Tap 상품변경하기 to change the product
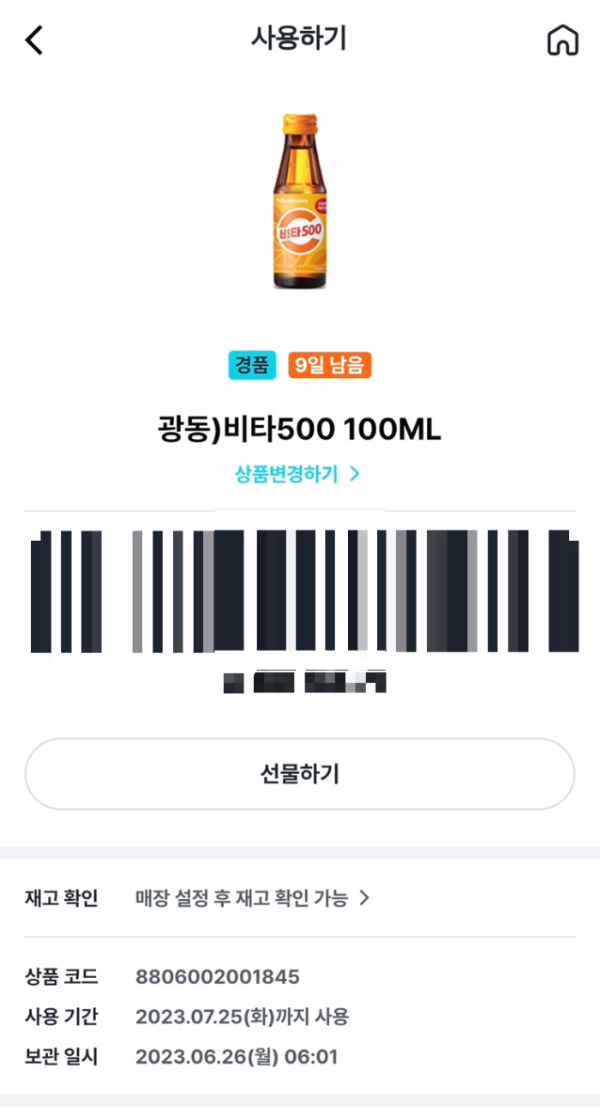600x1112 pixels. (297, 474)
